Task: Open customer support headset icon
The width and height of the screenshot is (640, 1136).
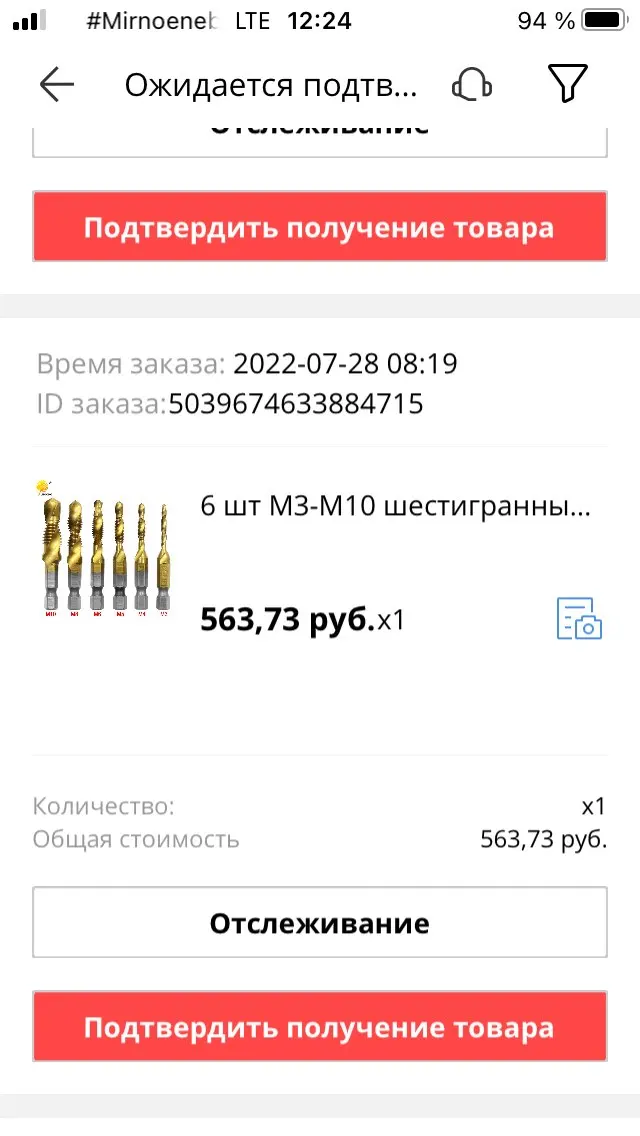Action: click(x=472, y=85)
